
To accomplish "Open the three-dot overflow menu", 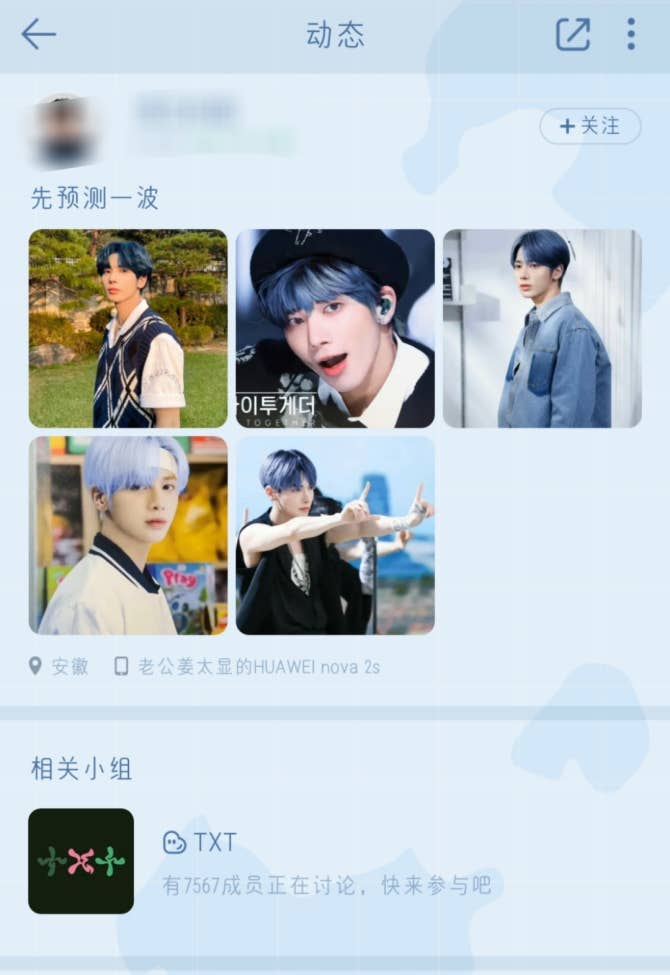I will tap(631, 35).
